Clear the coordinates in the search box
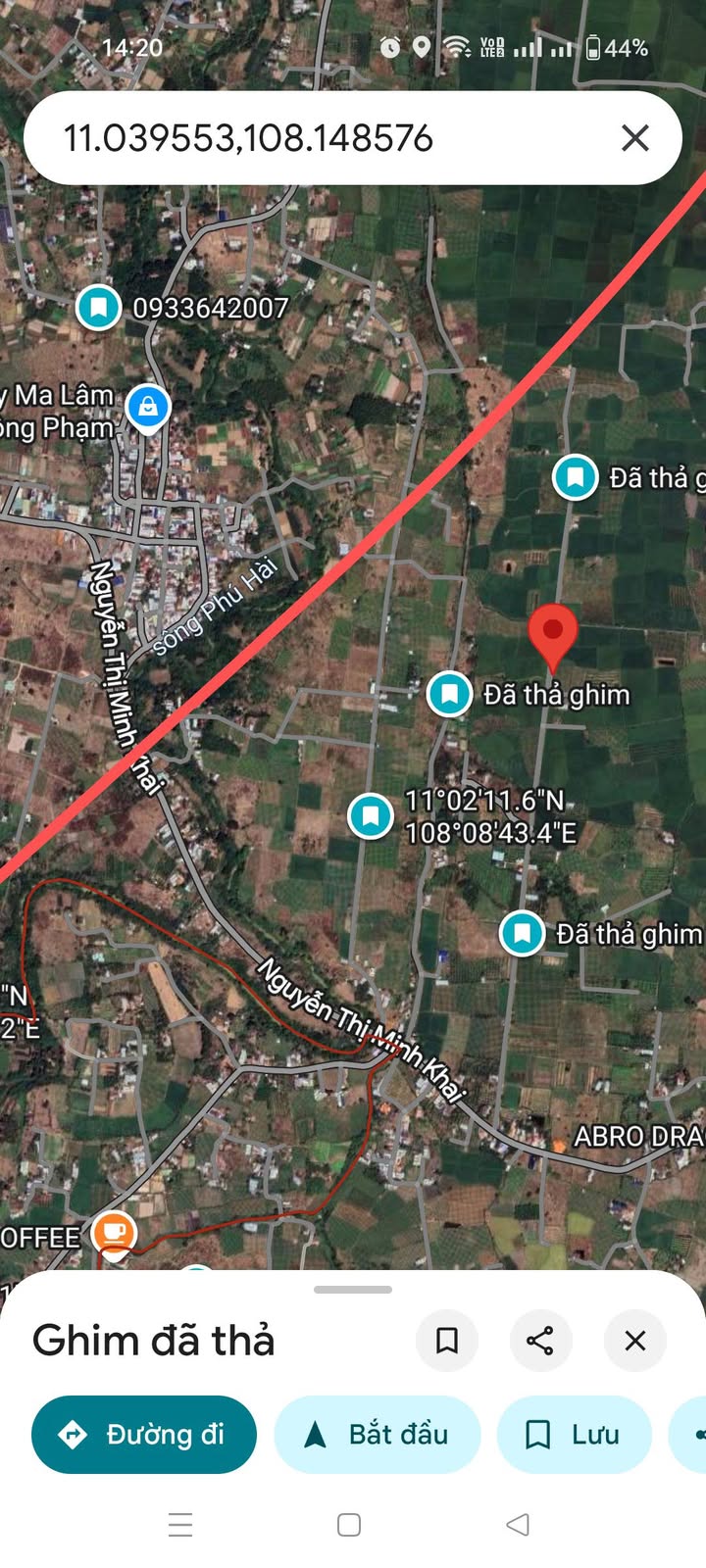This screenshot has height=1568, width=706. coord(635,138)
